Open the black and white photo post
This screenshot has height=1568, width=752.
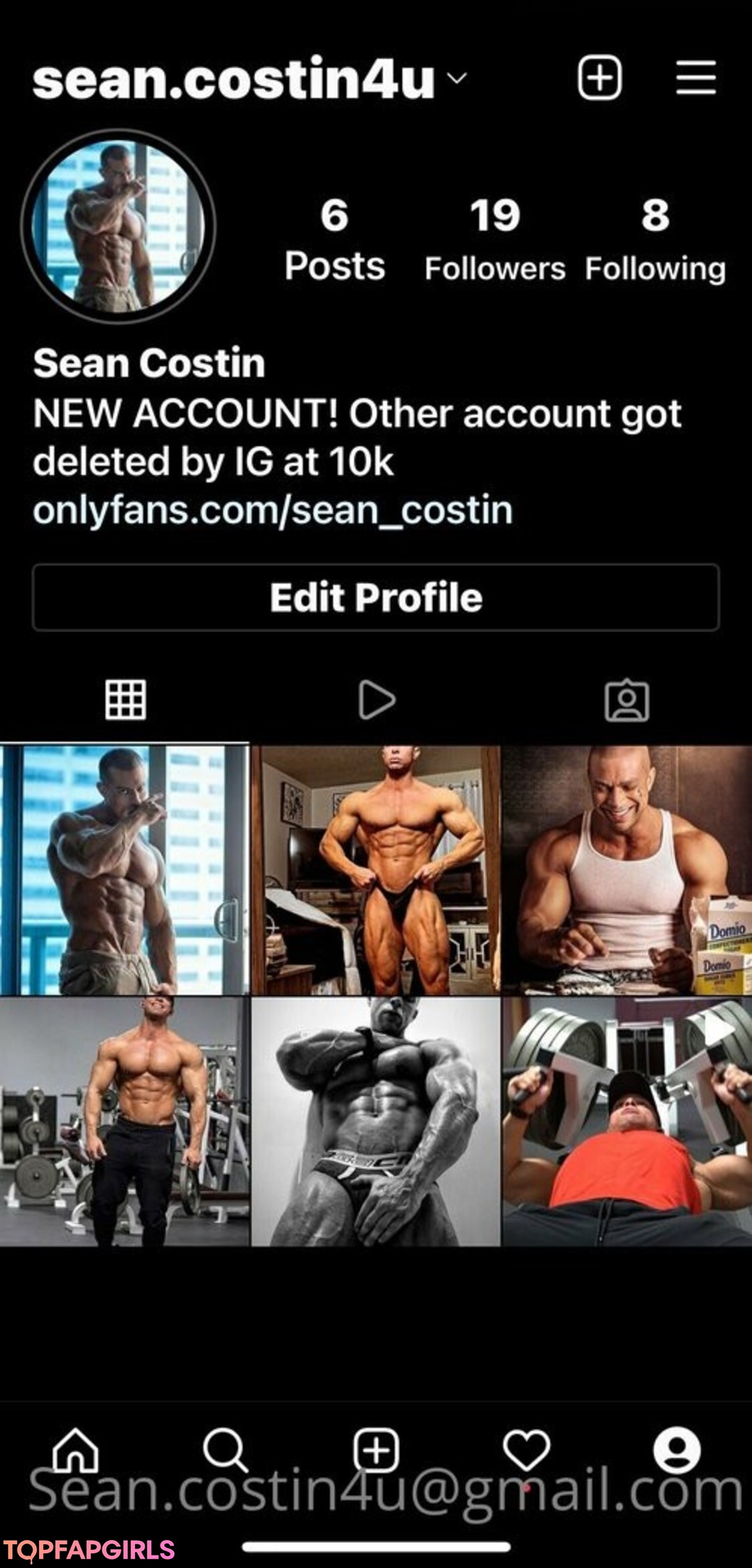point(376,1121)
